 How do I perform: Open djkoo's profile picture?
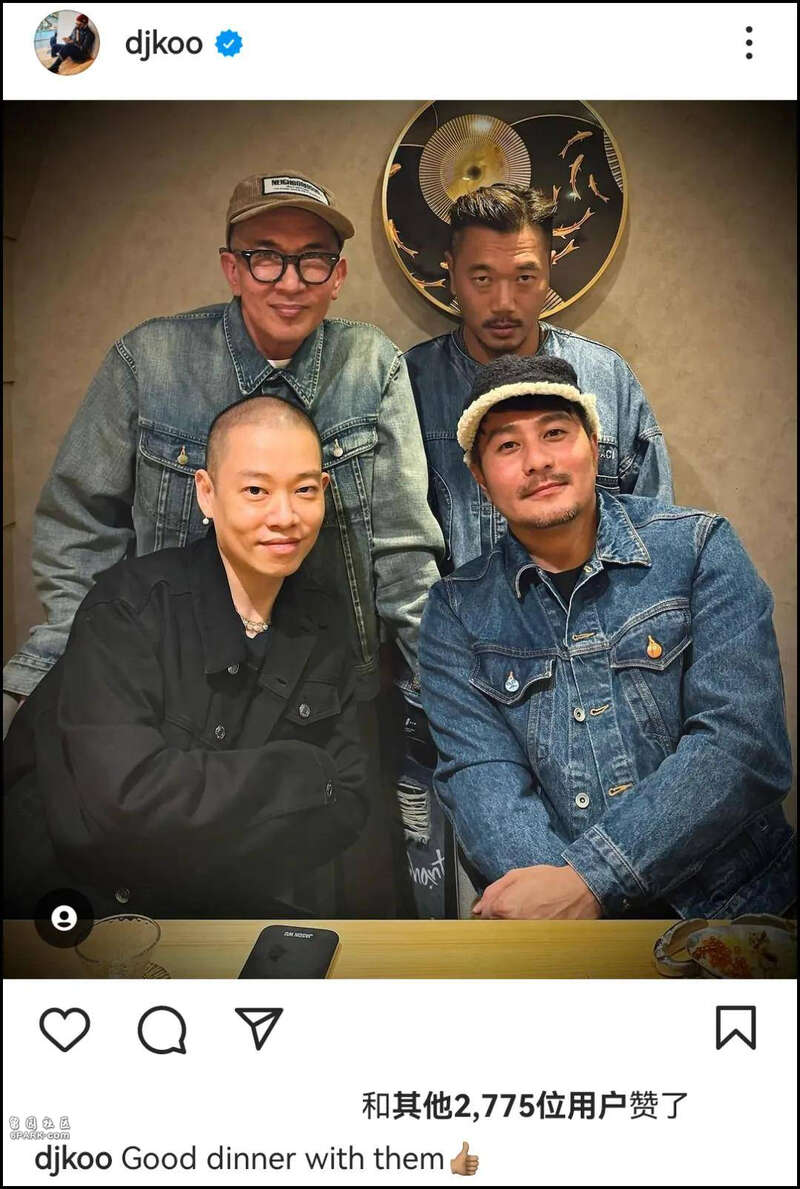tap(66, 43)
